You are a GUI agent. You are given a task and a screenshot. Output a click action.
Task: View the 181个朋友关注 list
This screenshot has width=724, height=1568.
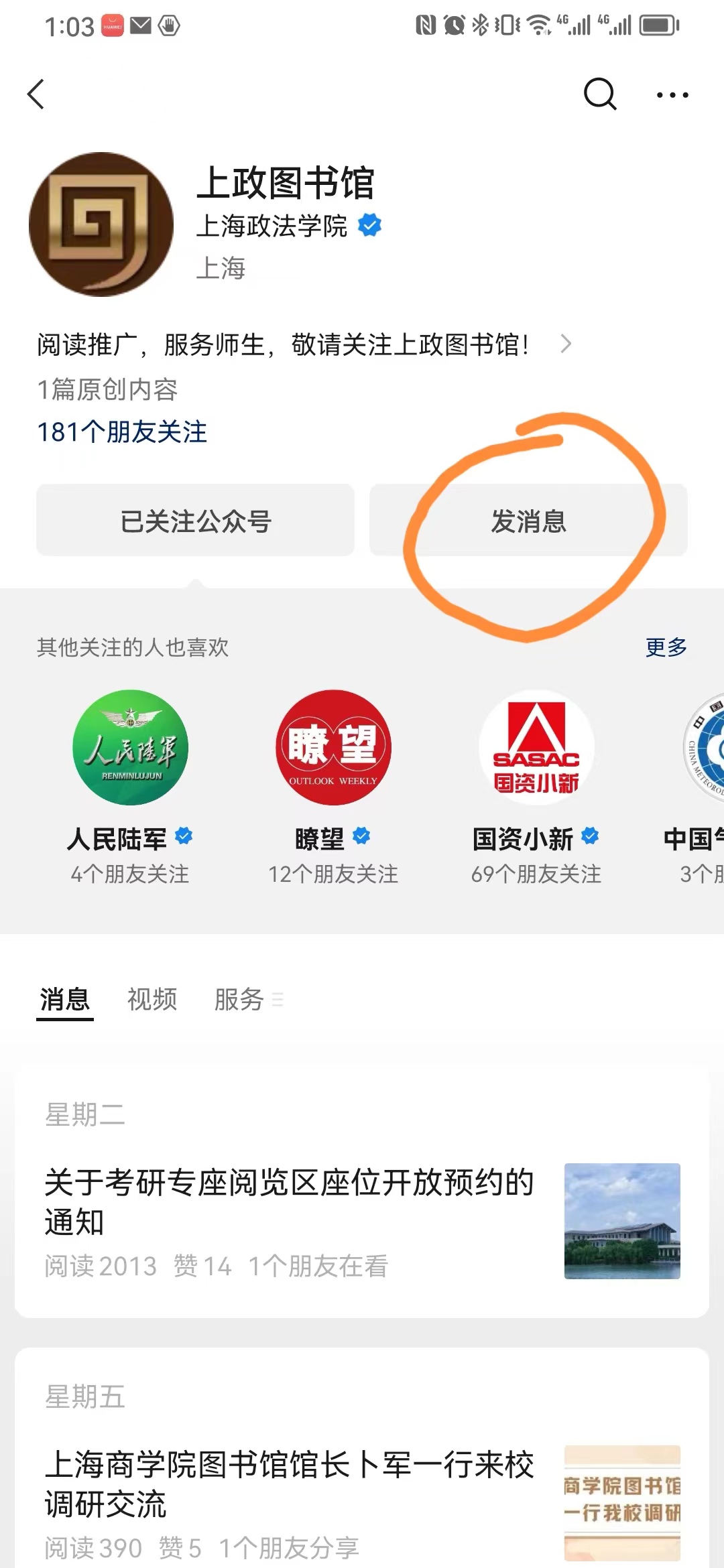[x=122, y=432]
